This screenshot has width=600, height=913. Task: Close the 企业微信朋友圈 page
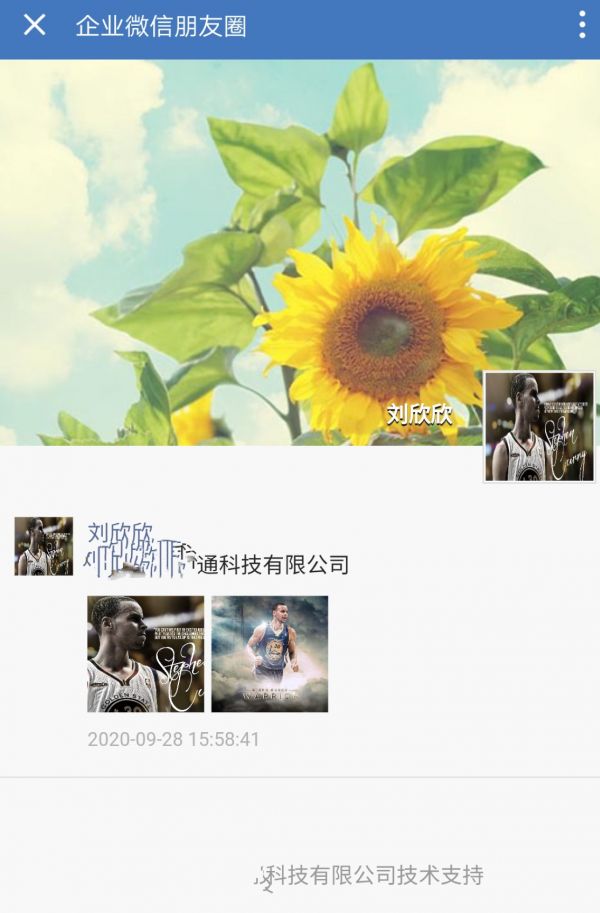34,25
